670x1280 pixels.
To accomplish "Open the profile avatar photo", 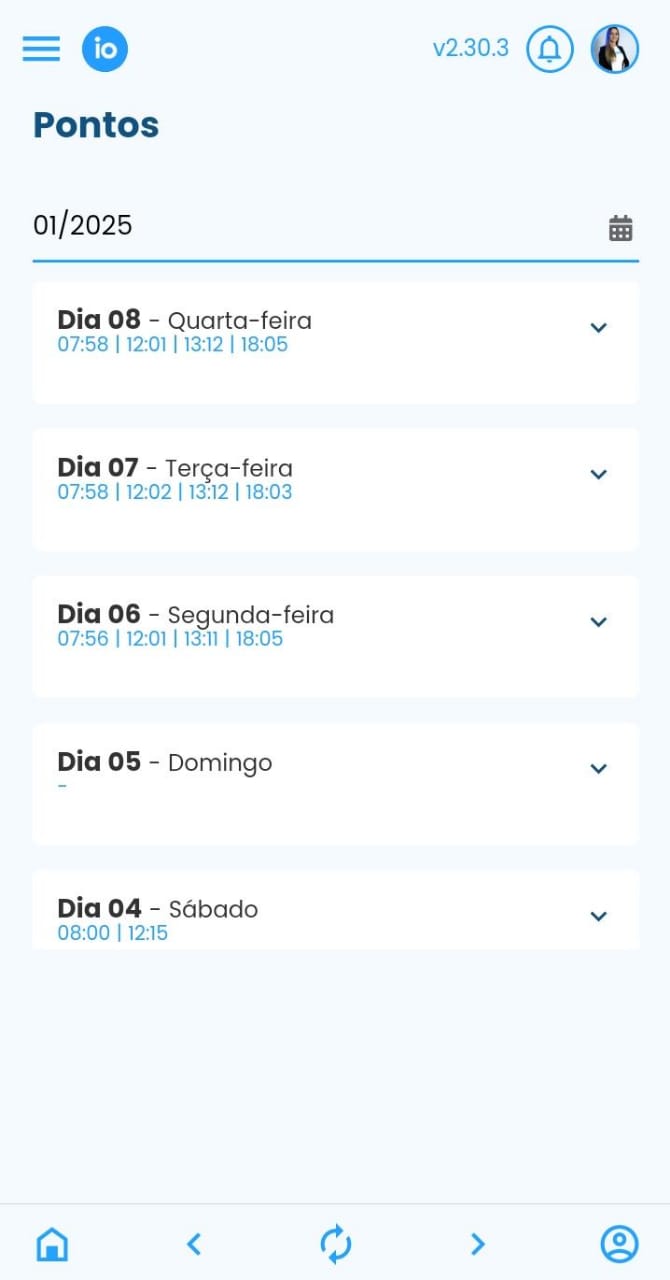I will pos(614,49).
